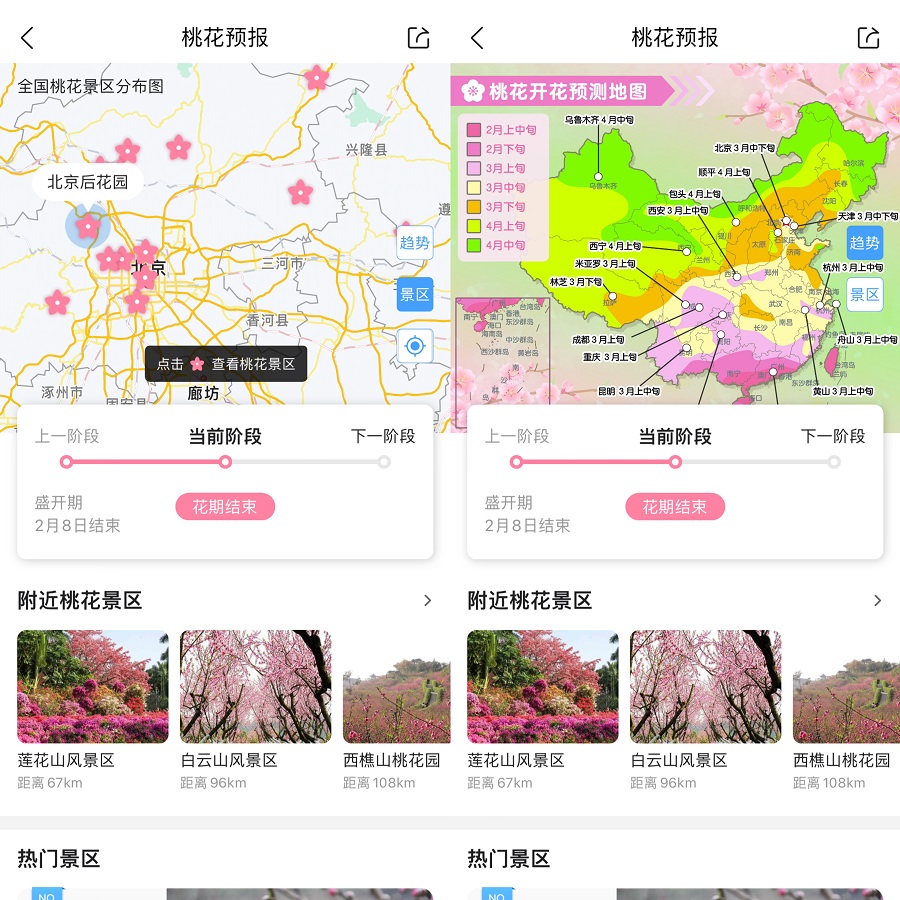
Task: Switch to 景区 view on the forecast map
Action: [865, 295]
